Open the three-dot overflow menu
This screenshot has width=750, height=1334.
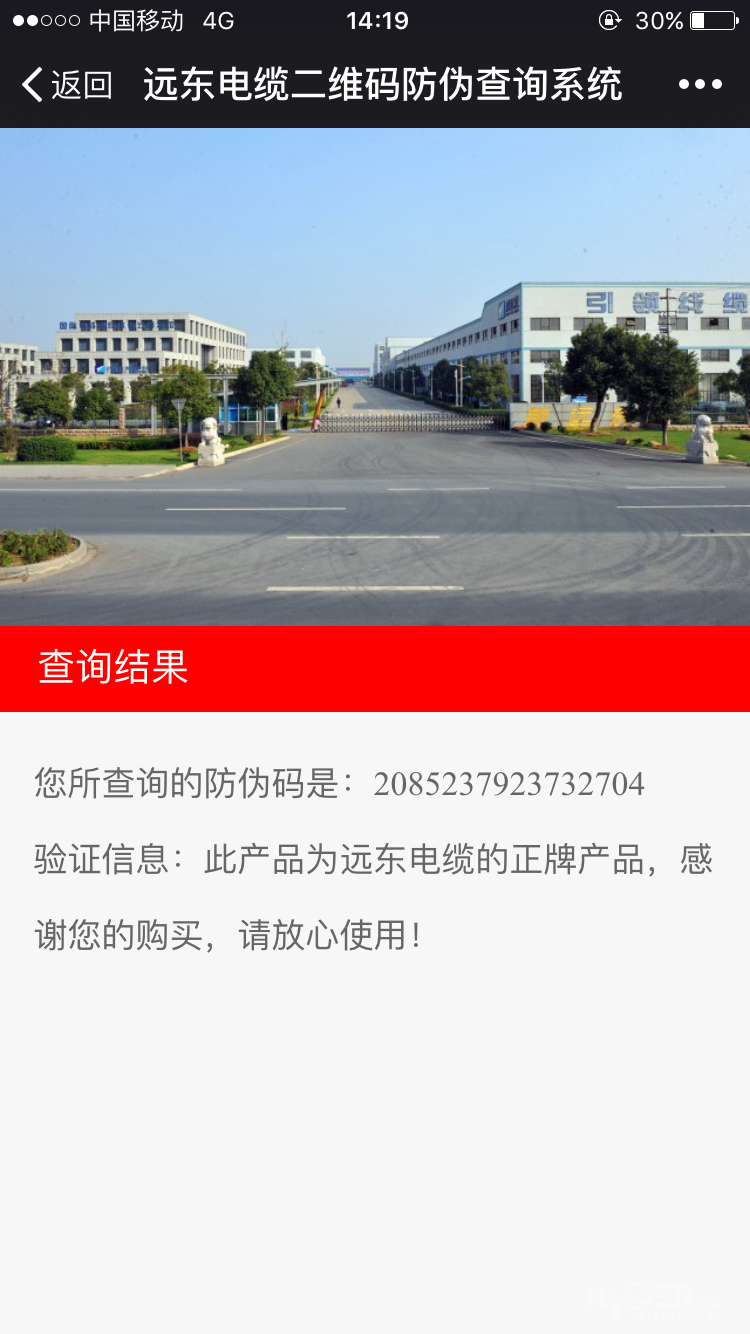tap(700, 85)
